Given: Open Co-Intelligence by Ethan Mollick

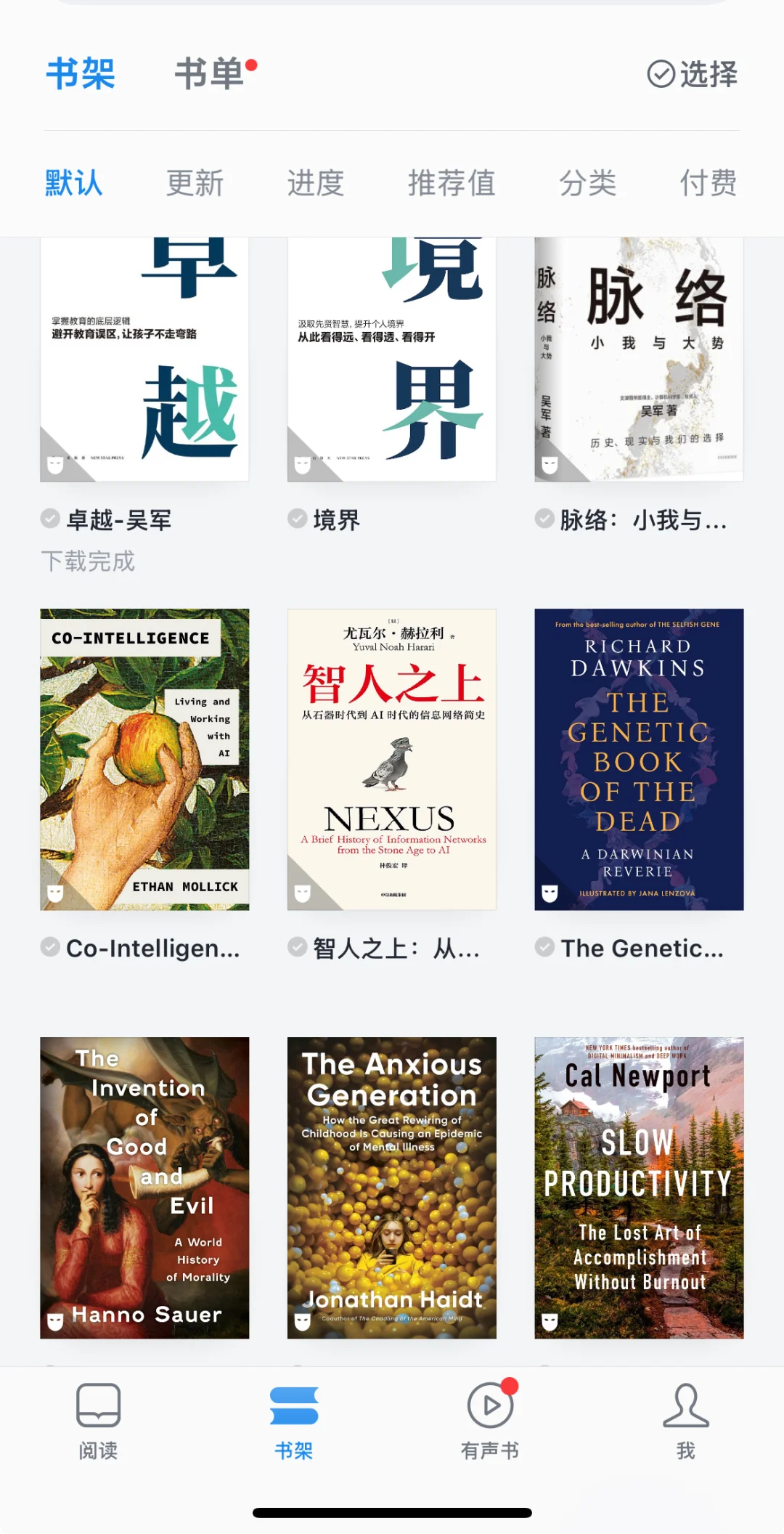Looking at the screenshot, I should click(144, 759).
